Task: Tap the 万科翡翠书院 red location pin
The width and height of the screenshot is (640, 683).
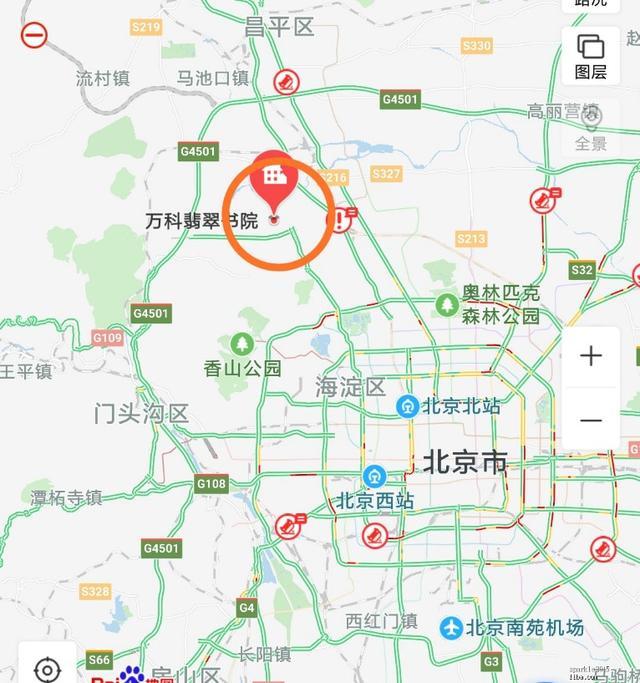Action: tap(272, 180)
